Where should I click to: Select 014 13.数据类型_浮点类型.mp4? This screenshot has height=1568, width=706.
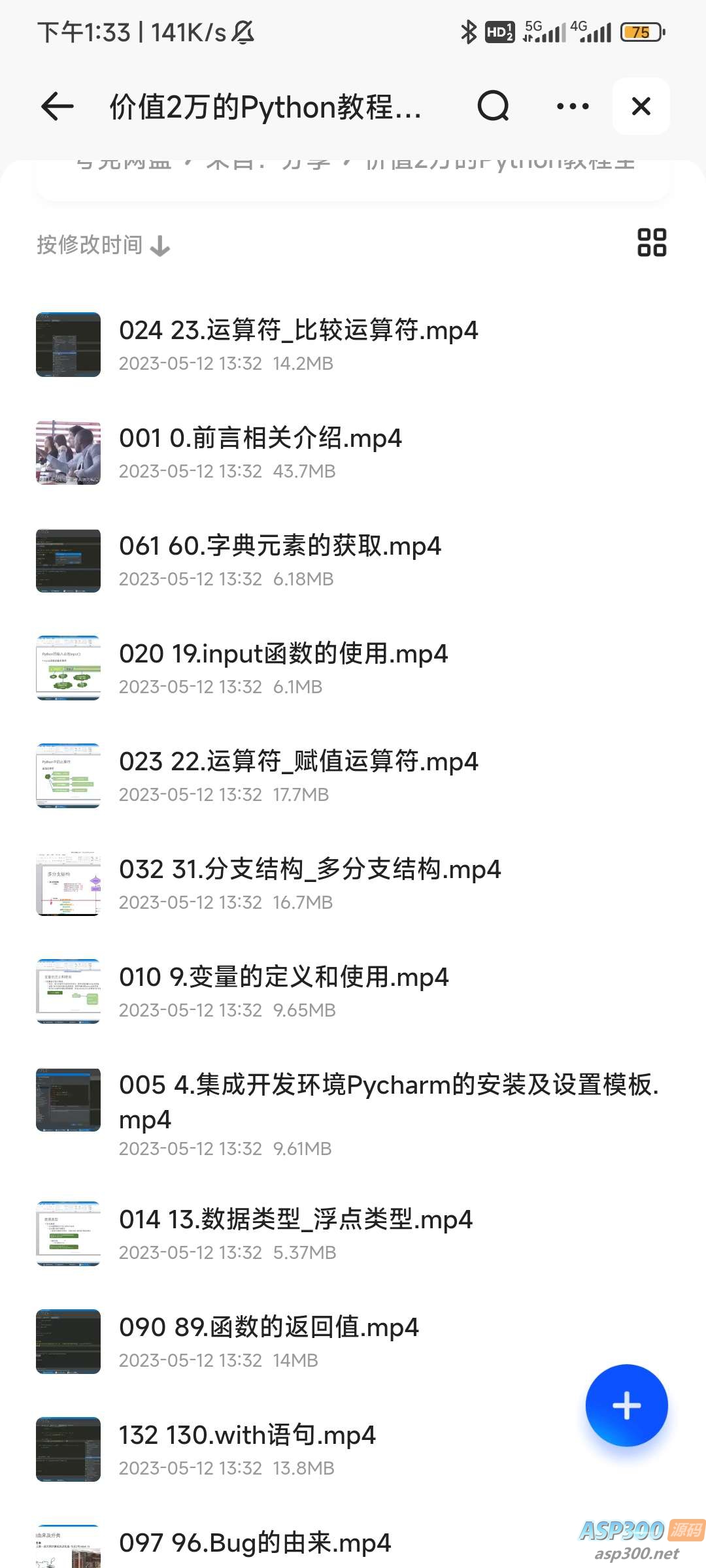(295, 1220)
